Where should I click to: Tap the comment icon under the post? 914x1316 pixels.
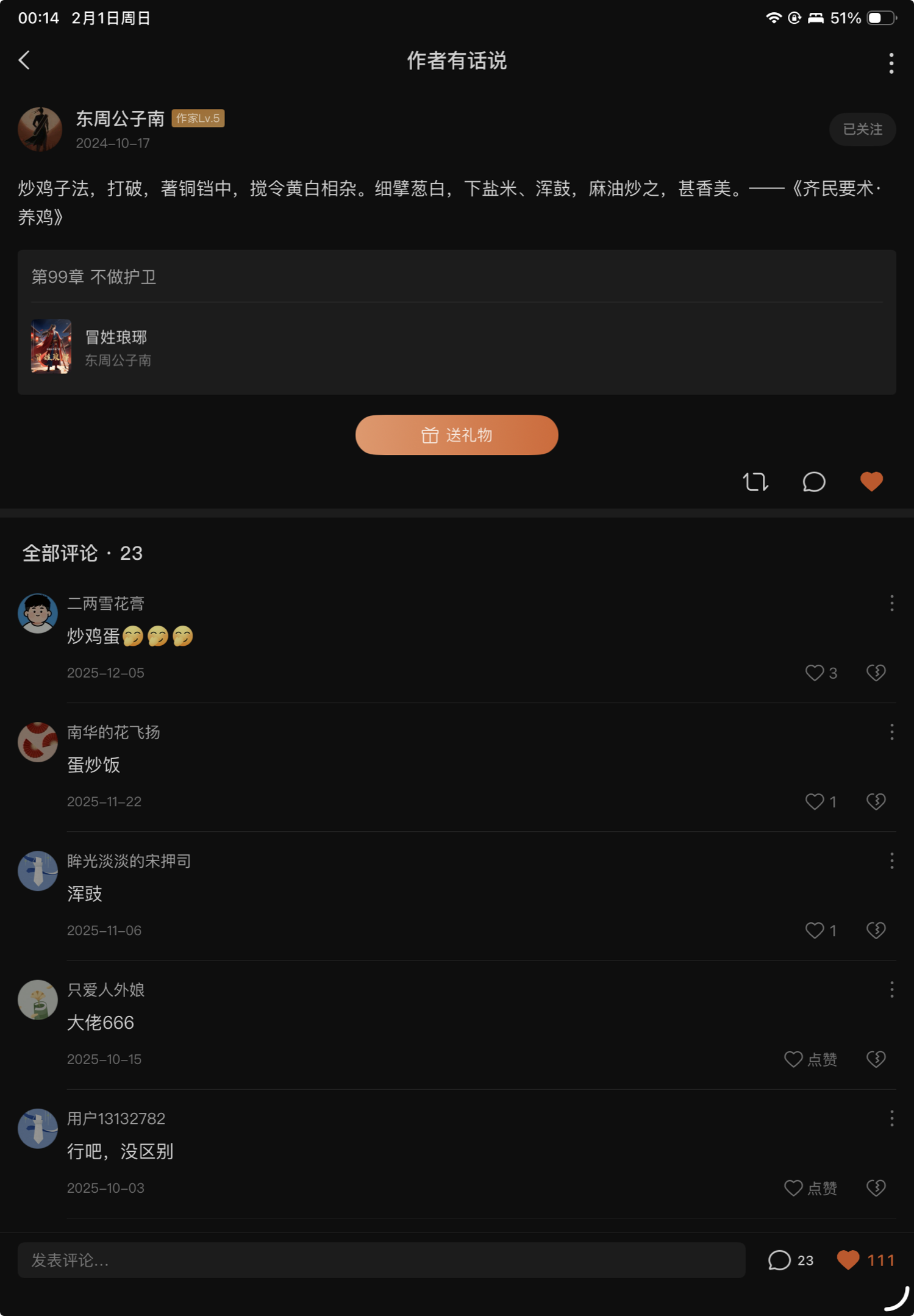coord(813,482)
